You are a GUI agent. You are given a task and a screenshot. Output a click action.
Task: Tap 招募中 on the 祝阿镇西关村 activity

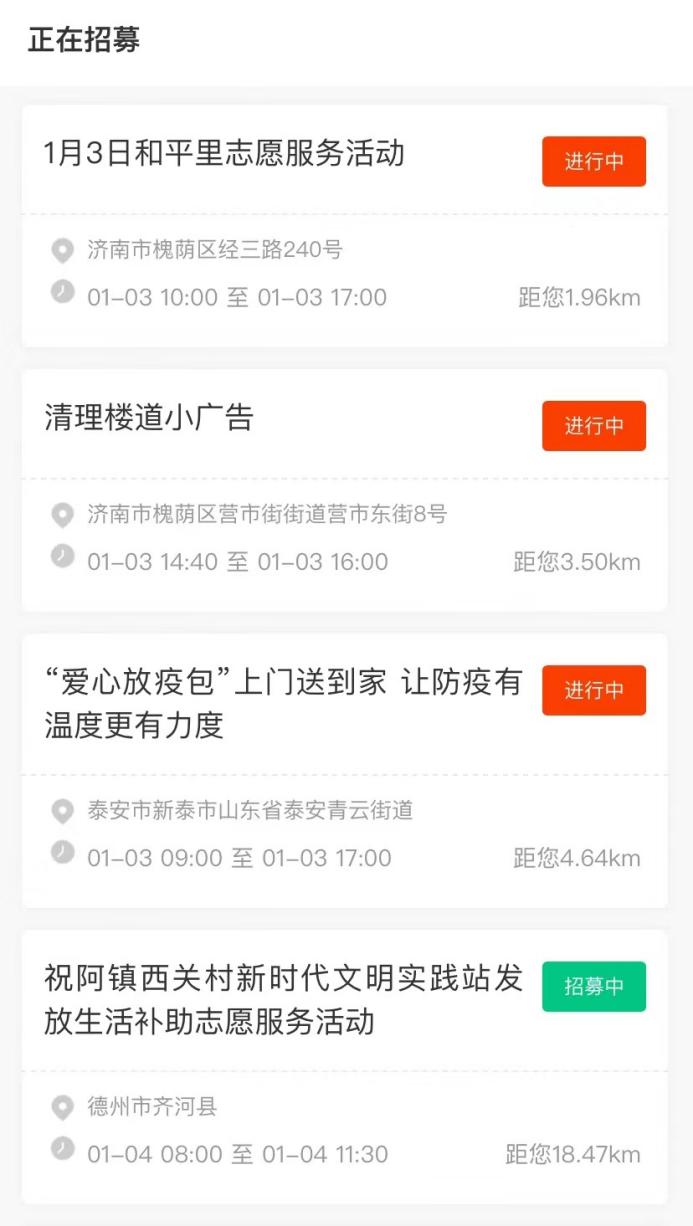(x=594, y=987)
